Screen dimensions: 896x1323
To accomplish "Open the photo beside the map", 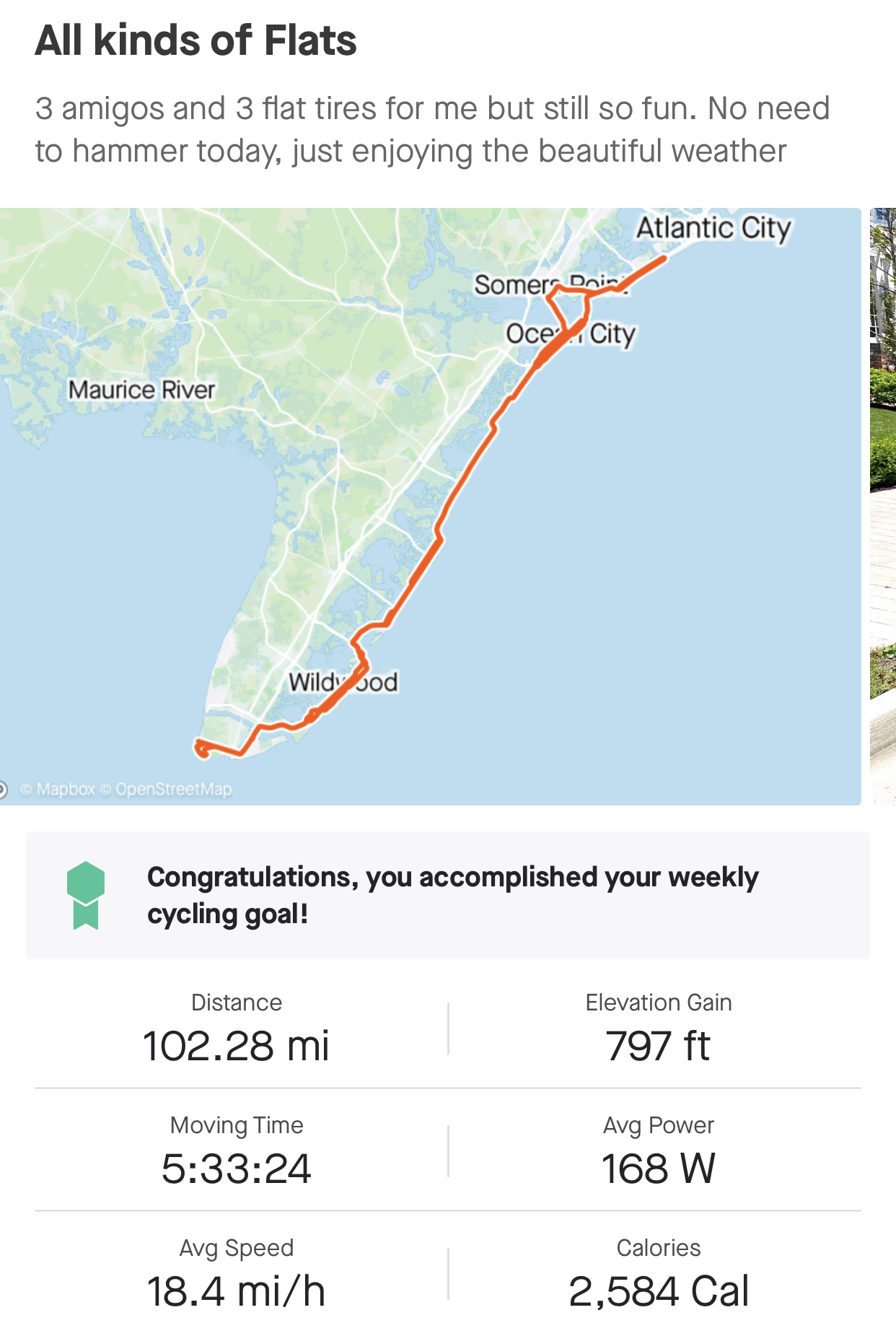I will tap(883, 506).
